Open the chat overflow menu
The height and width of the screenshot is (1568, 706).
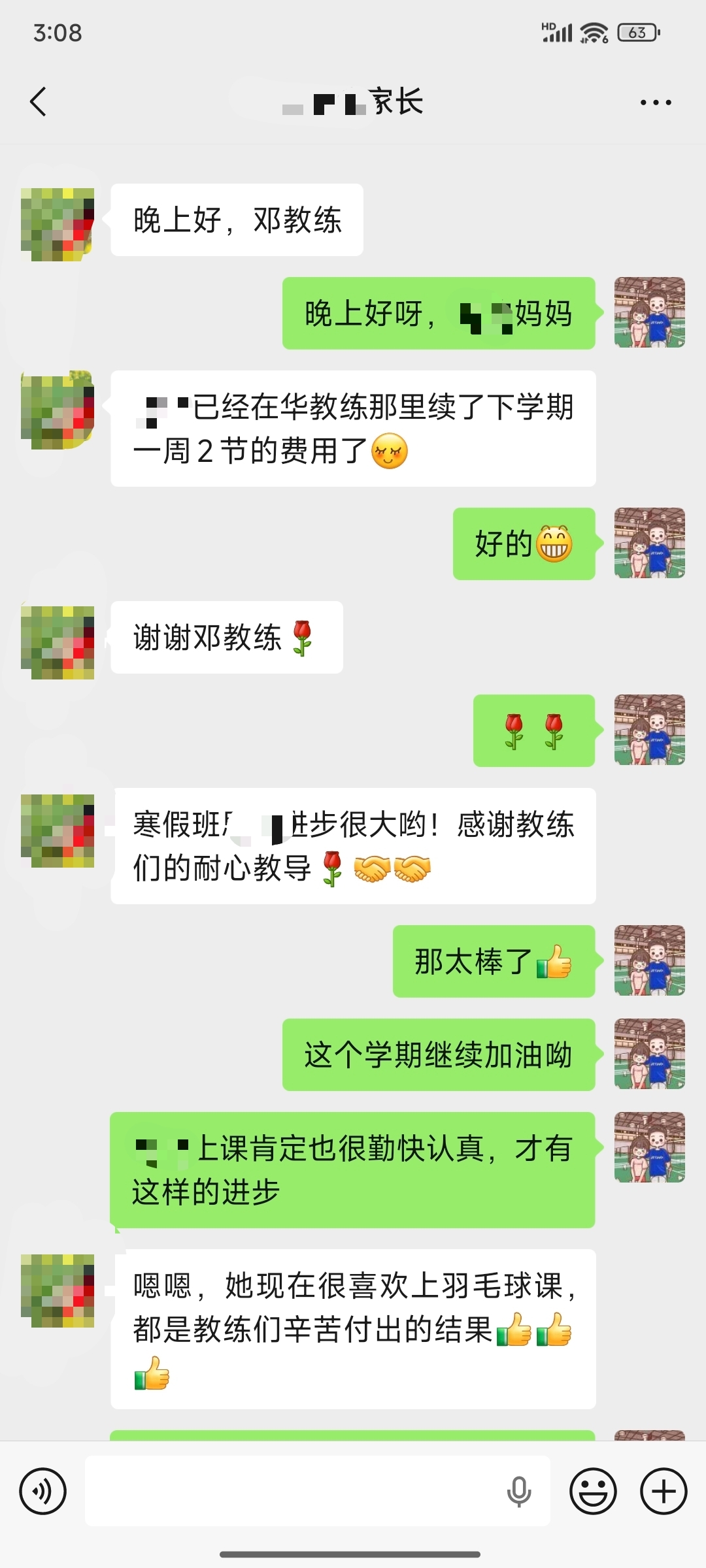click(656, 103)
